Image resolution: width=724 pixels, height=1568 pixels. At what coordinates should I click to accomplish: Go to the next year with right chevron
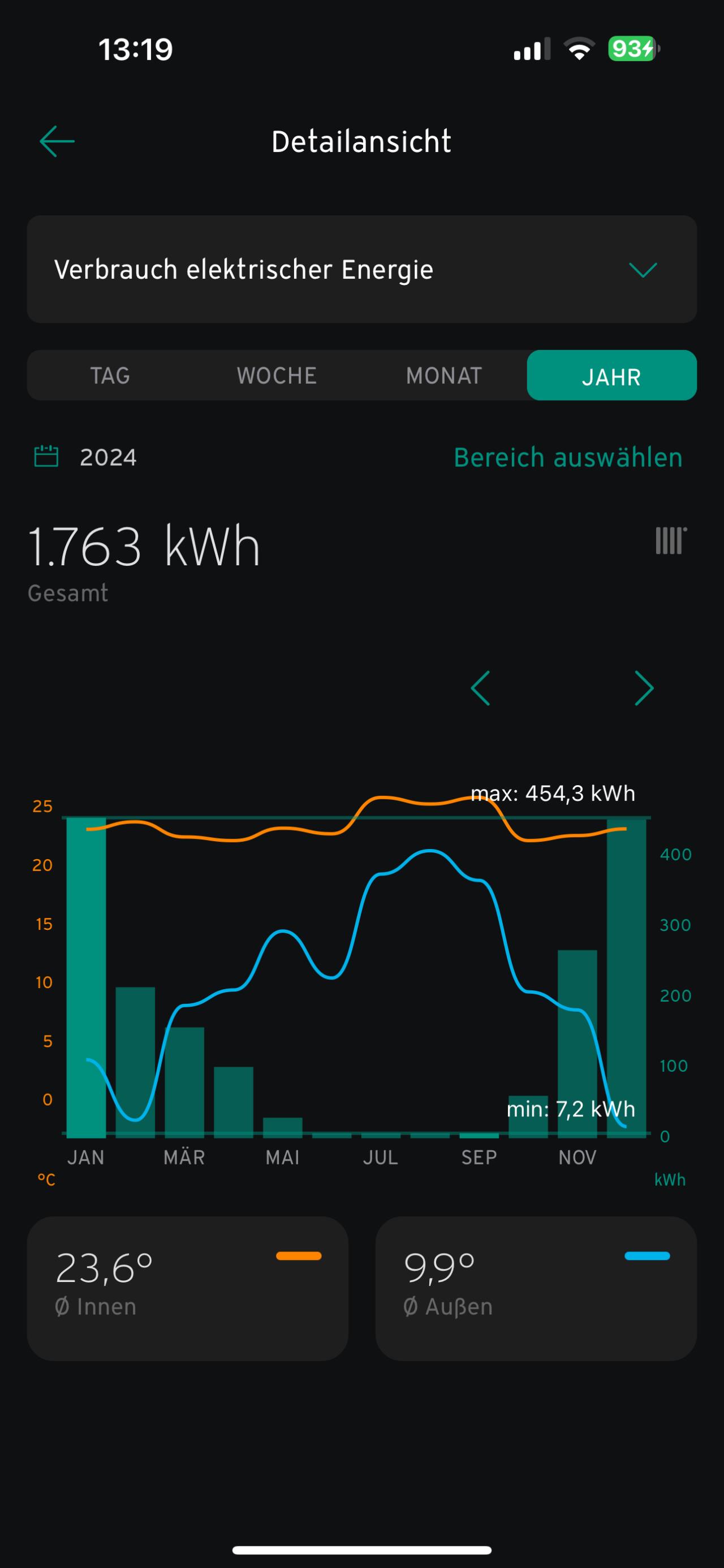coord(644,688)
